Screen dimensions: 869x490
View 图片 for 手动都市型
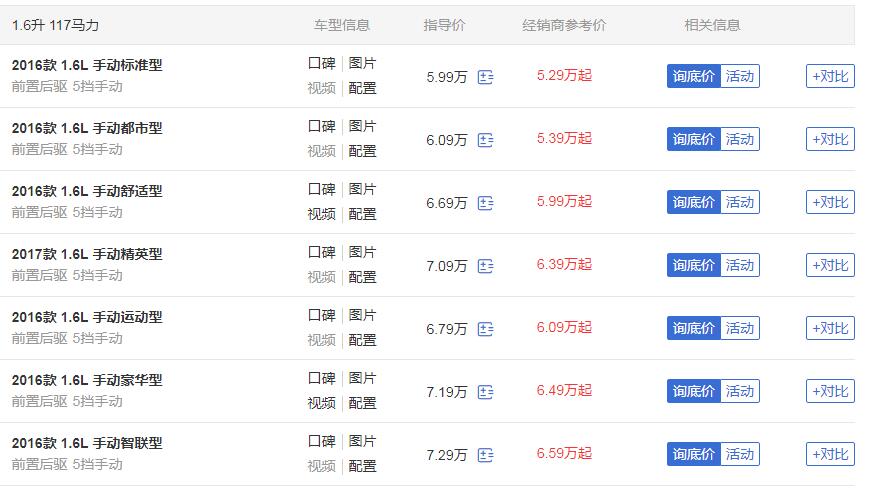tap(362, 126)
